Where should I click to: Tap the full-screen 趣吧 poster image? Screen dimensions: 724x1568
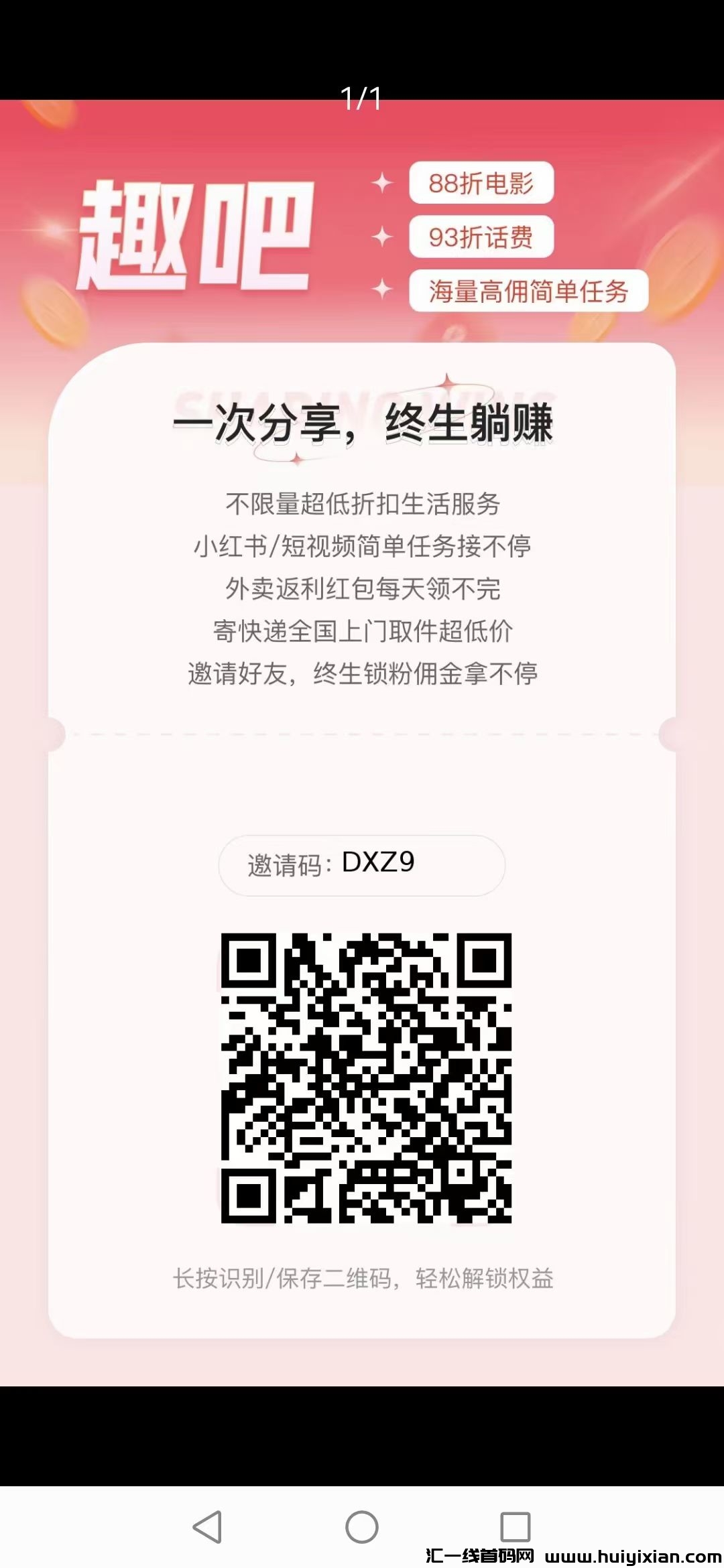(x=362, y=737)
